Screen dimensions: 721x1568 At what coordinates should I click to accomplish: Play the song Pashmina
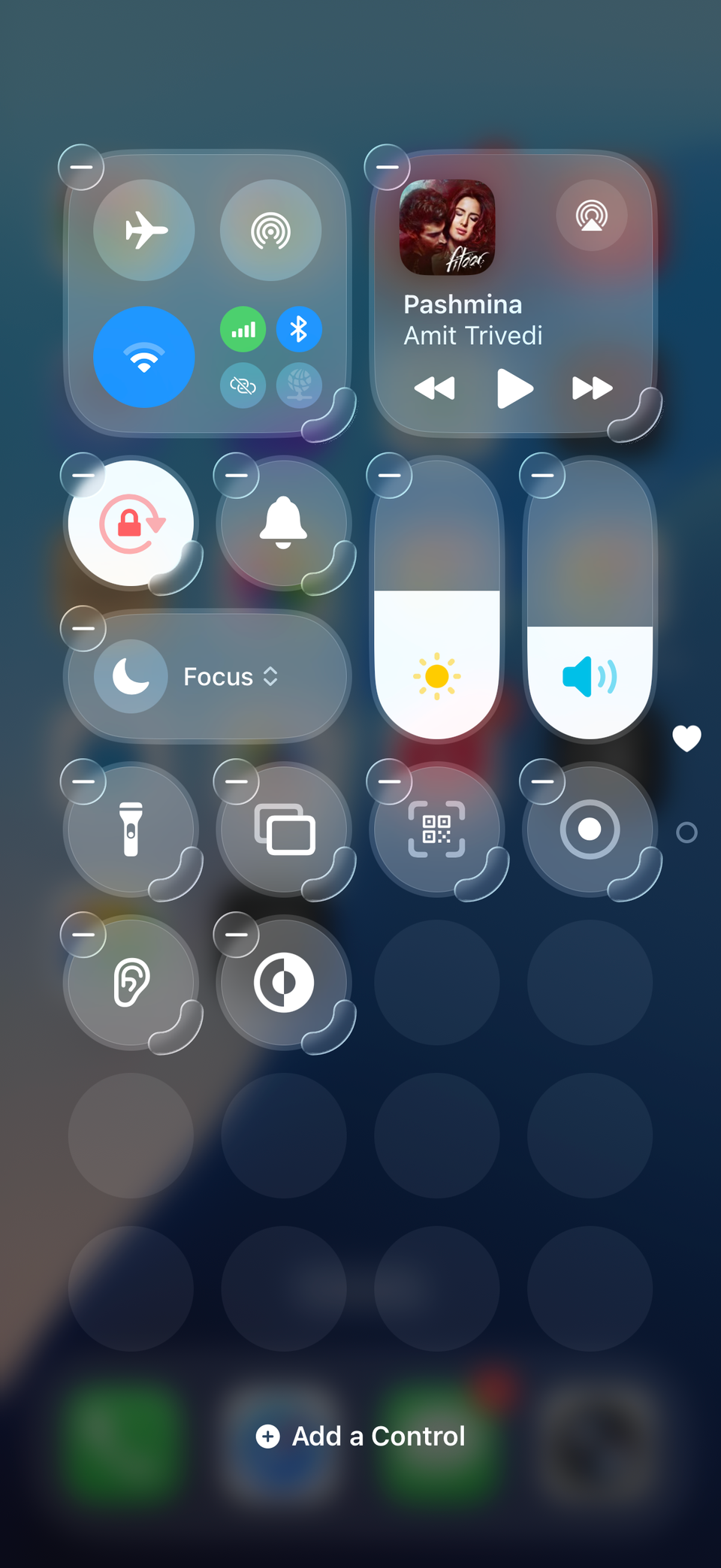514,388
